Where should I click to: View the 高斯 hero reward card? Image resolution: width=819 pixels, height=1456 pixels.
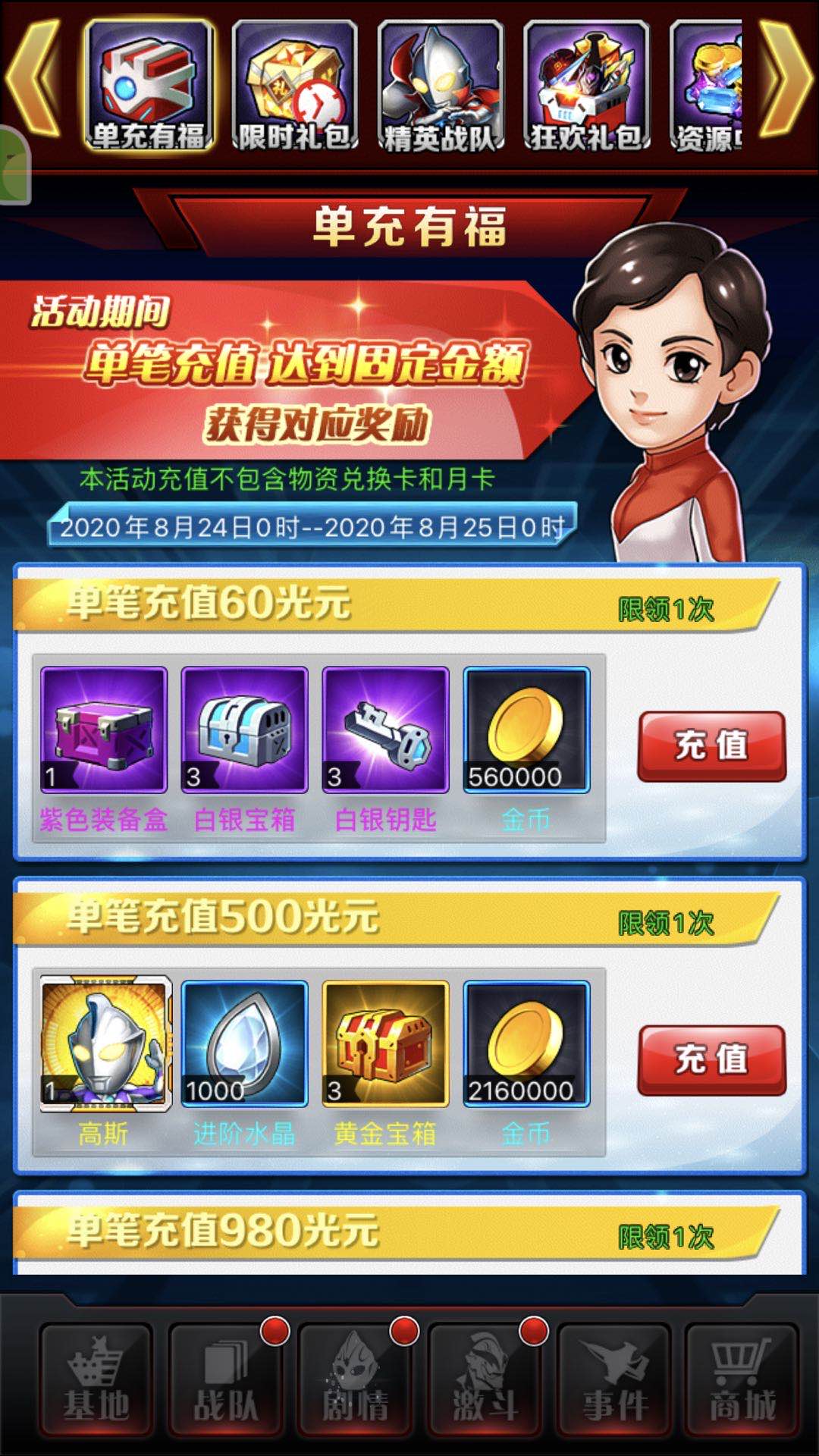click(x=105, y=1043)
